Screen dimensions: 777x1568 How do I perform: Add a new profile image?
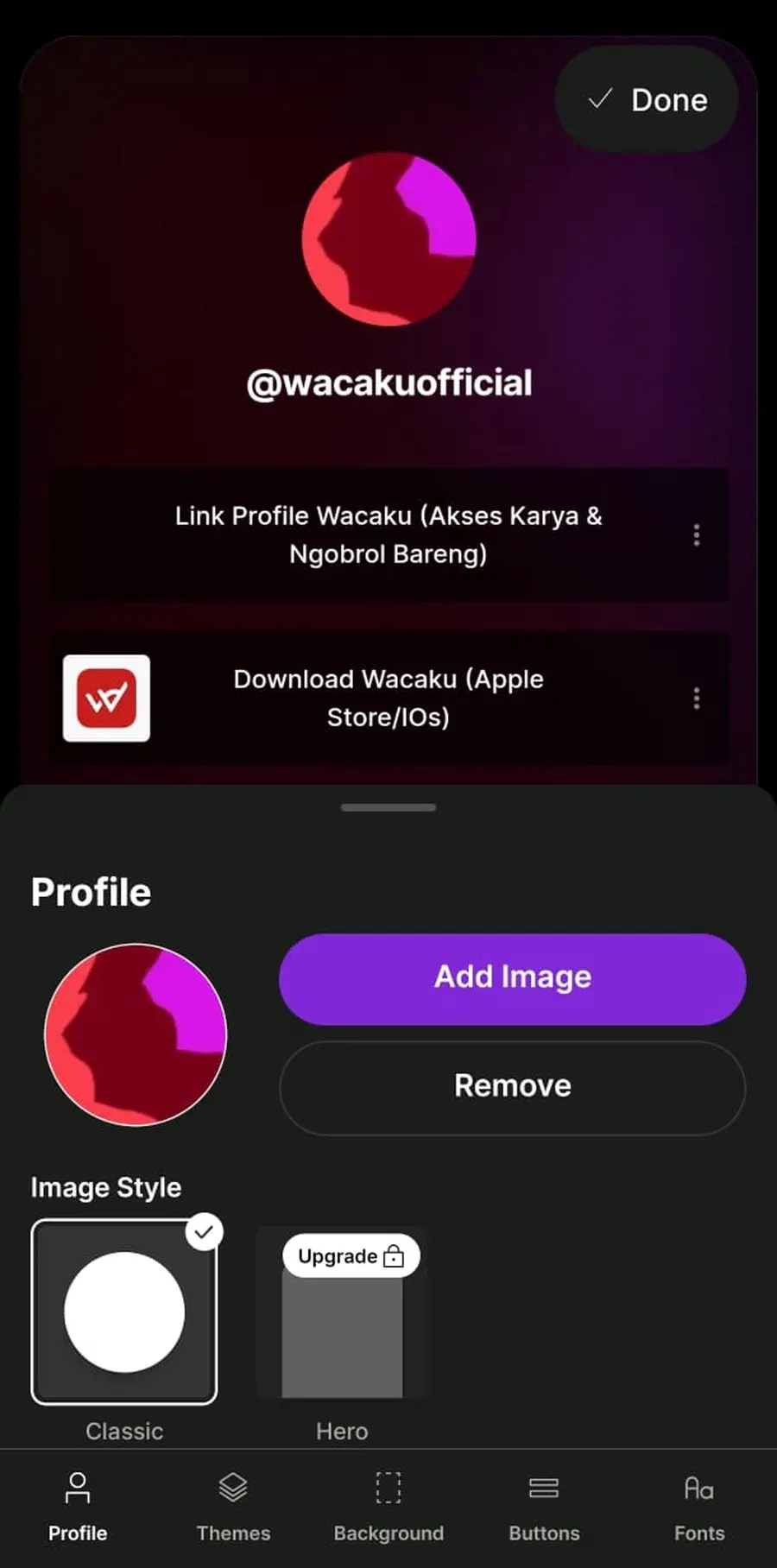(x=512, y=978)
